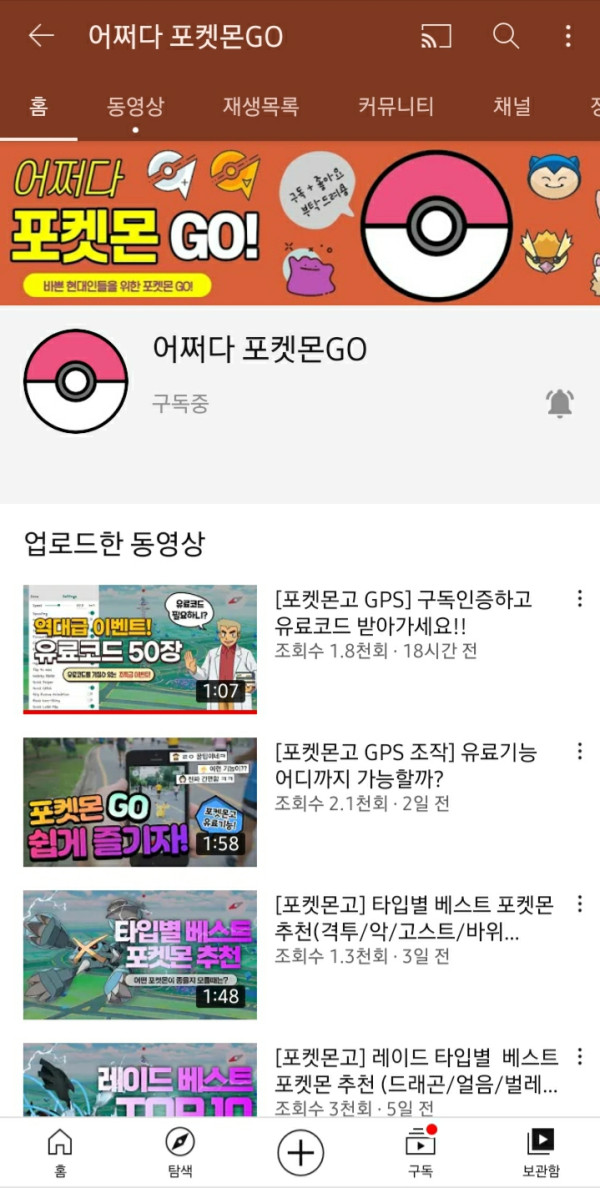Open the 커뮤니티 tab

tap(396, 106)
